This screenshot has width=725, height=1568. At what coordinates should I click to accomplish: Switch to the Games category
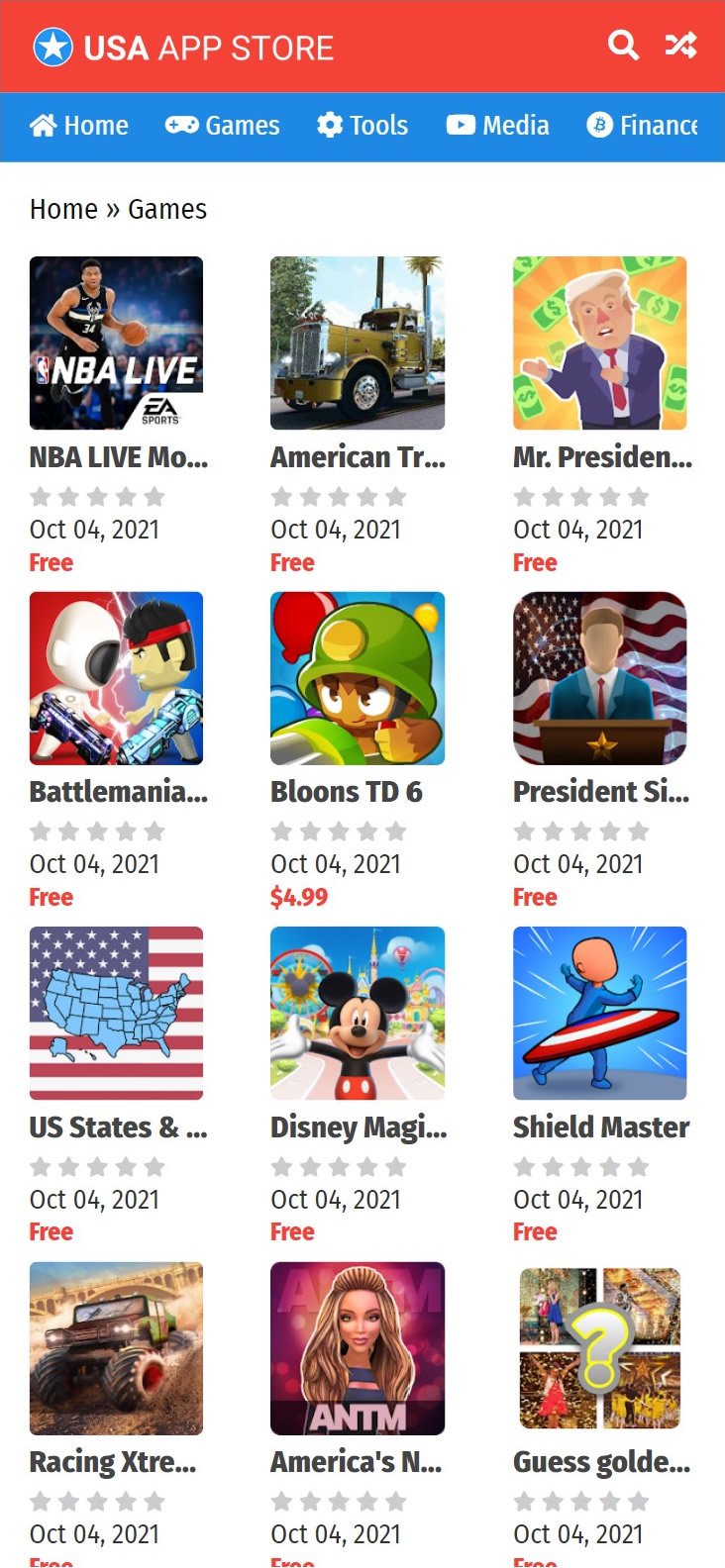(222, 126)
